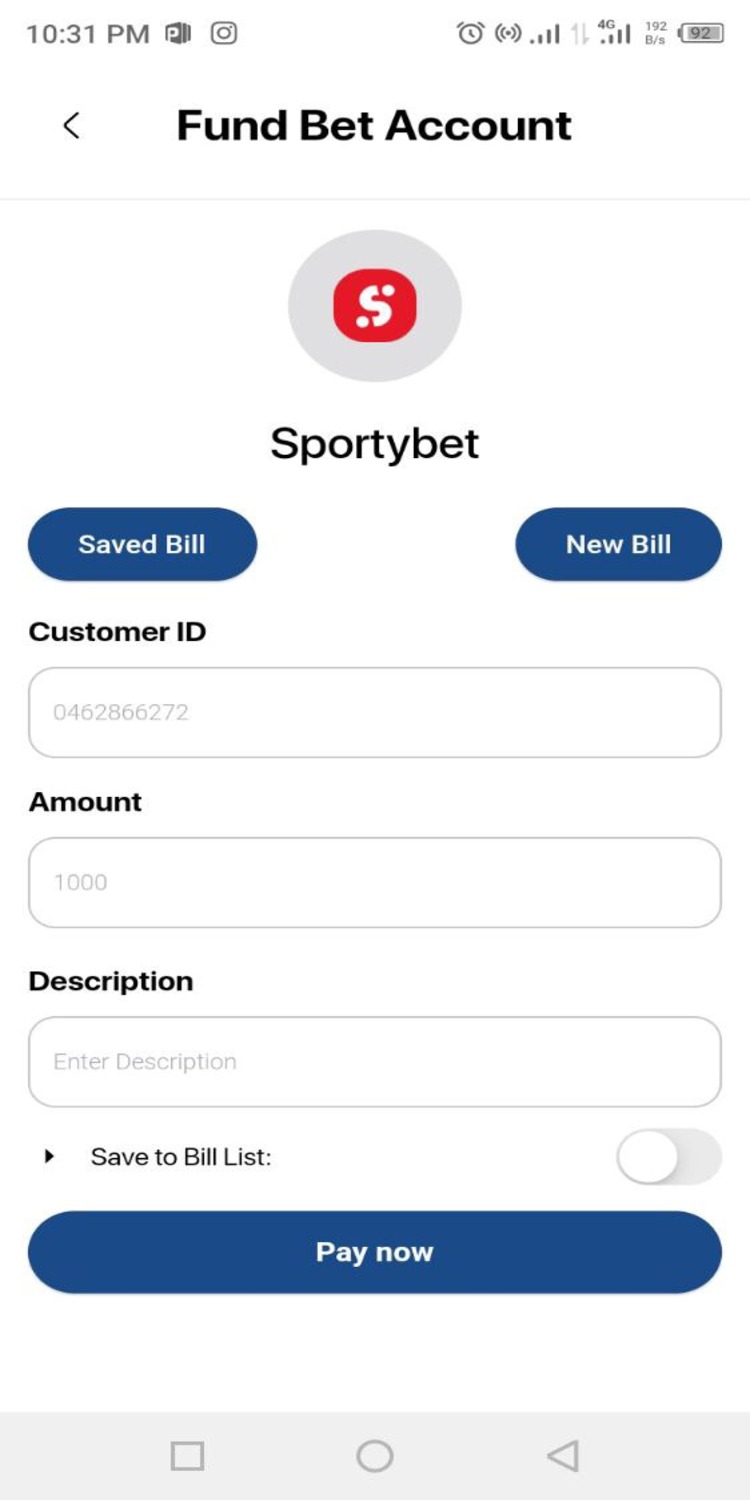Open the Saved Bill list
750x1500 pixels.
(142, 544)
